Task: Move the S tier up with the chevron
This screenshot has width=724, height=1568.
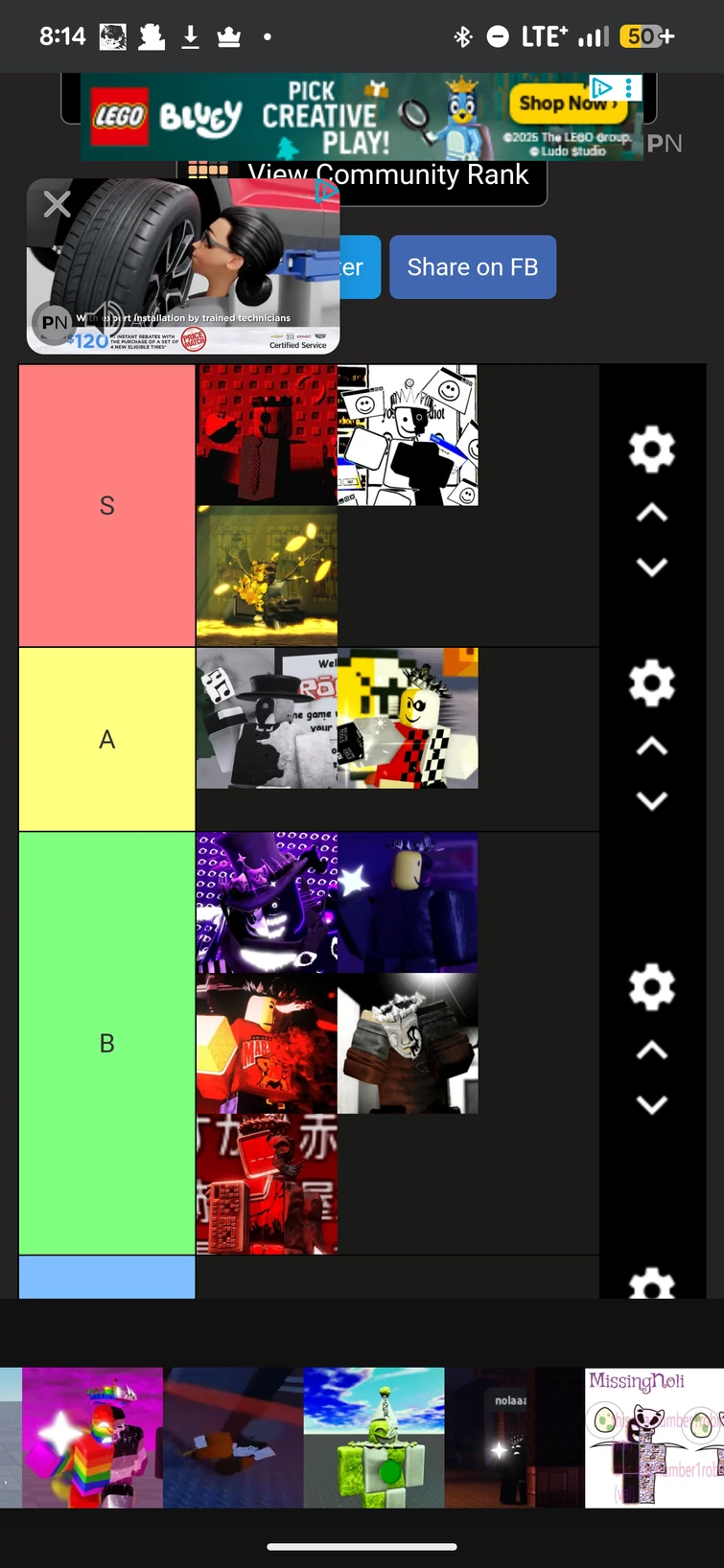Action: pos(651,511)
